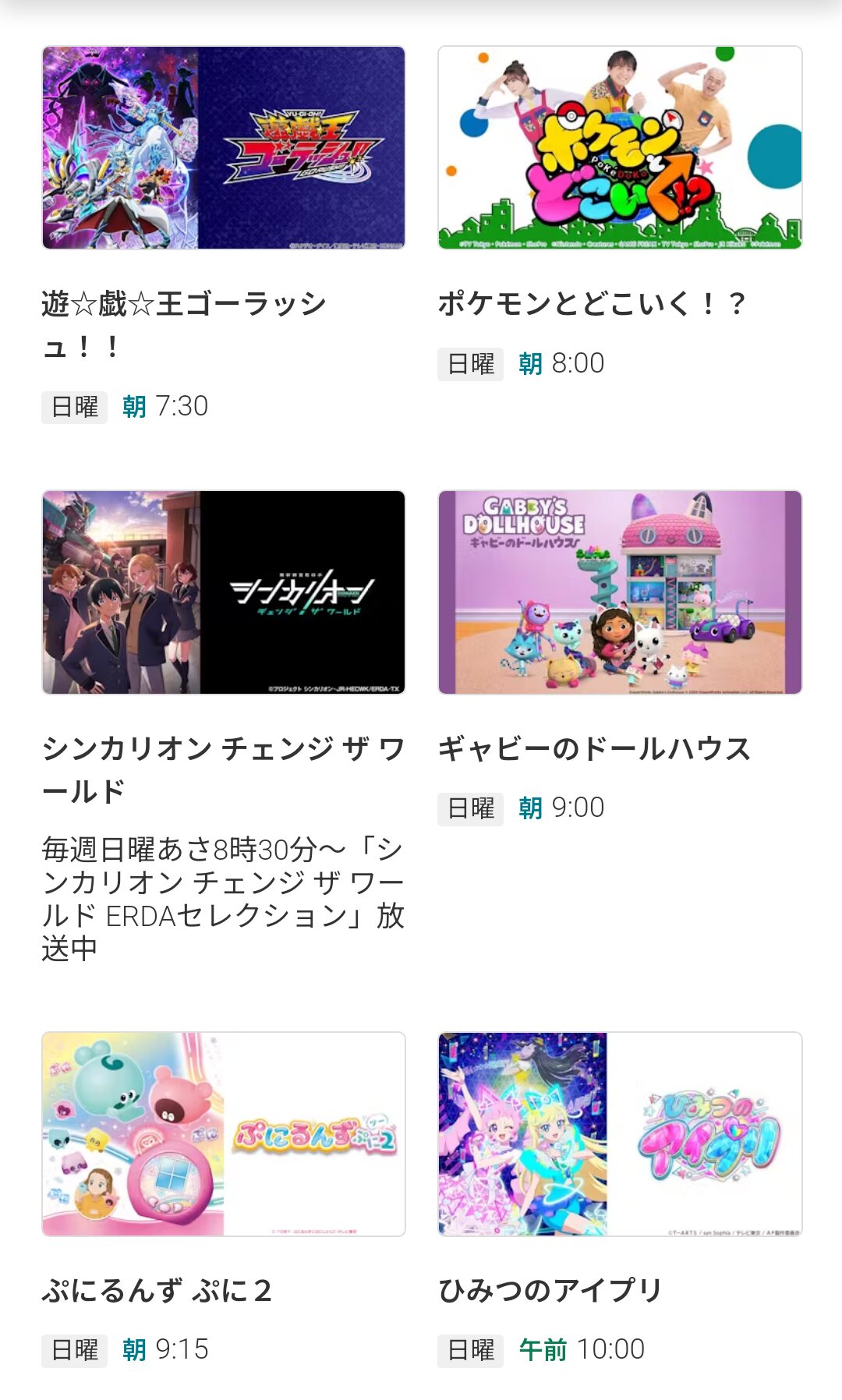This screenshot has width=842, height=1400.
Task: Open the ぷにるんず ぷに2 show
Action: (223, 1200)
